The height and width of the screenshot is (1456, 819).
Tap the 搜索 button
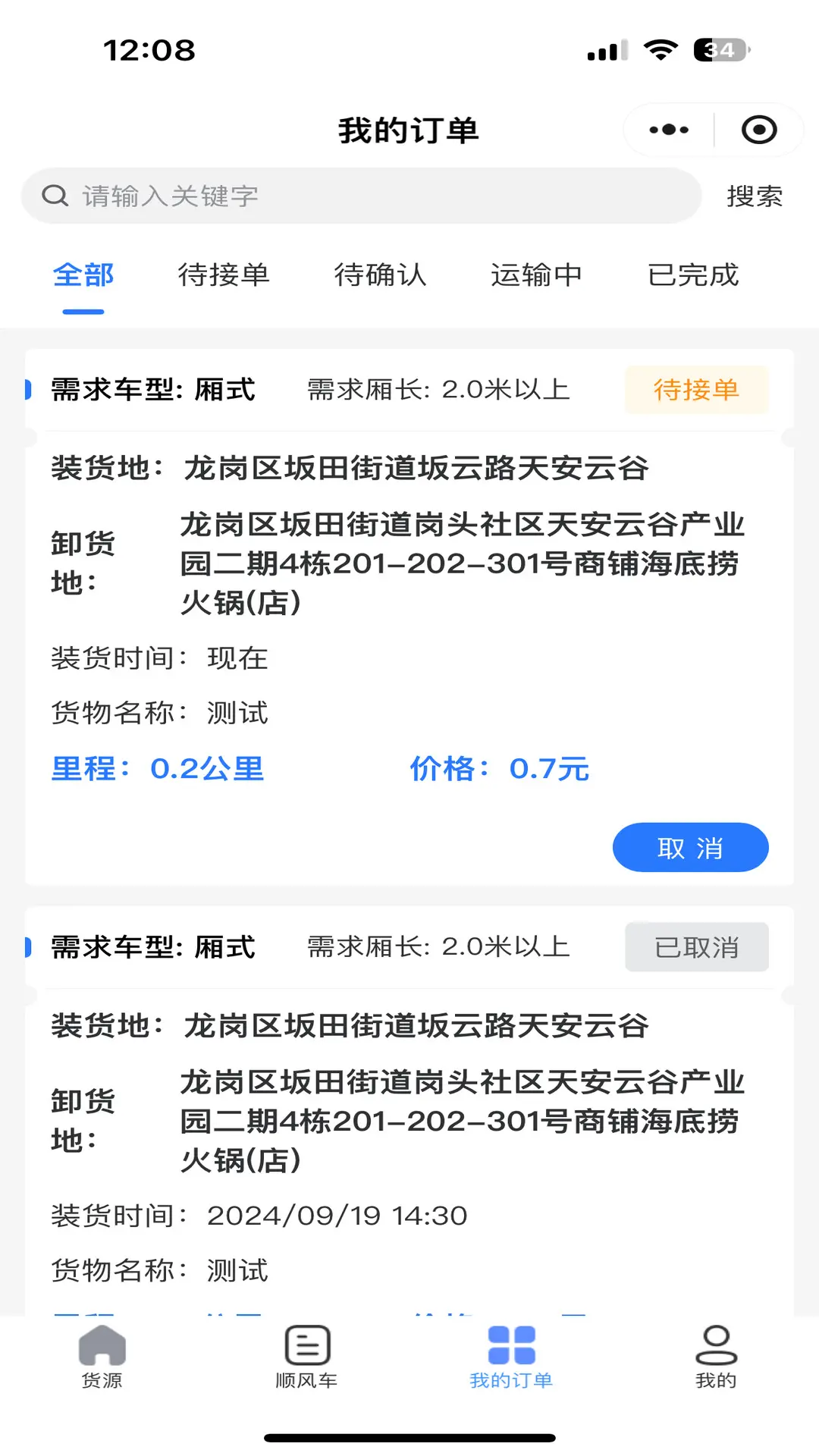(754, 196)
